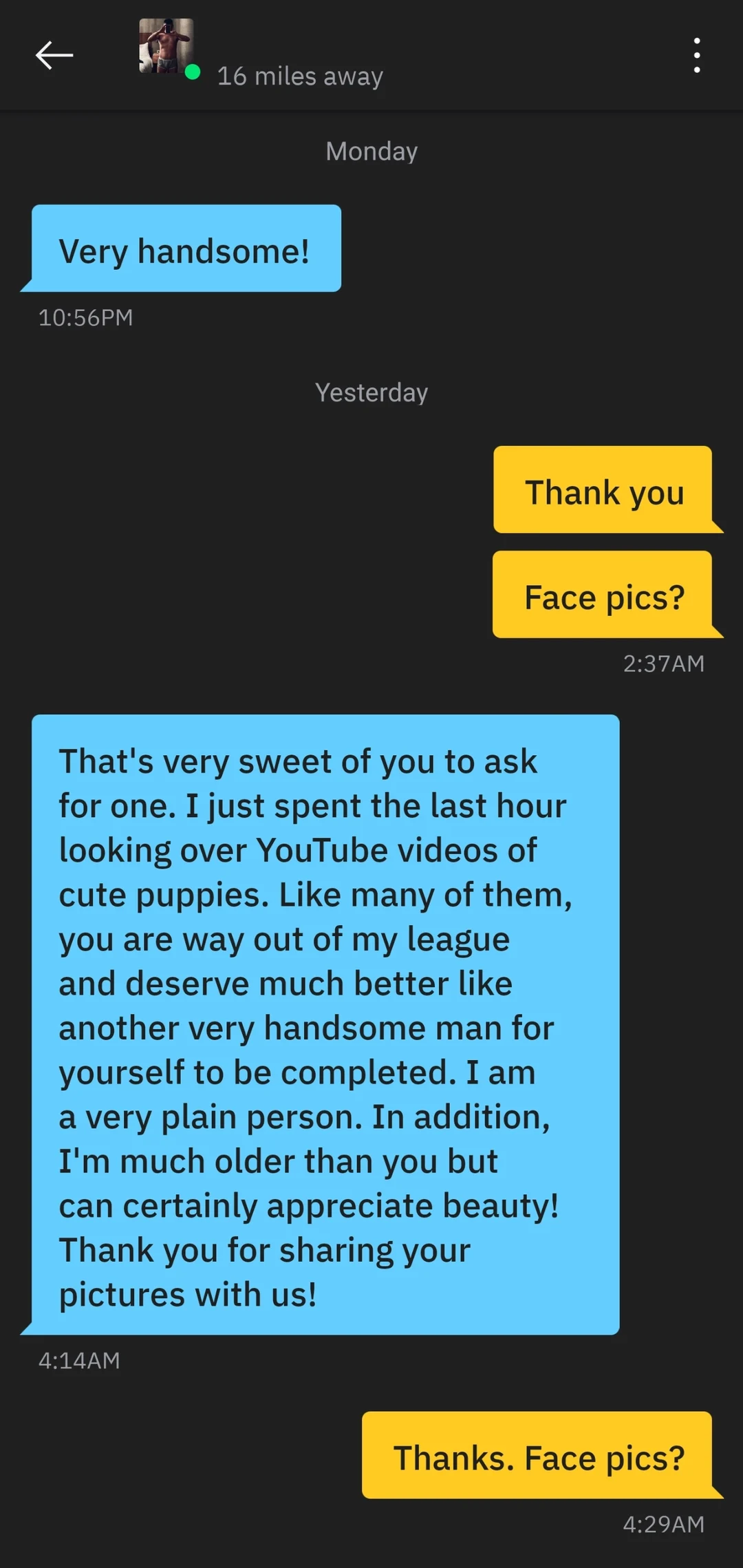
Task: Open the profile photo thumbnail
Action: (x=166, y=46)
